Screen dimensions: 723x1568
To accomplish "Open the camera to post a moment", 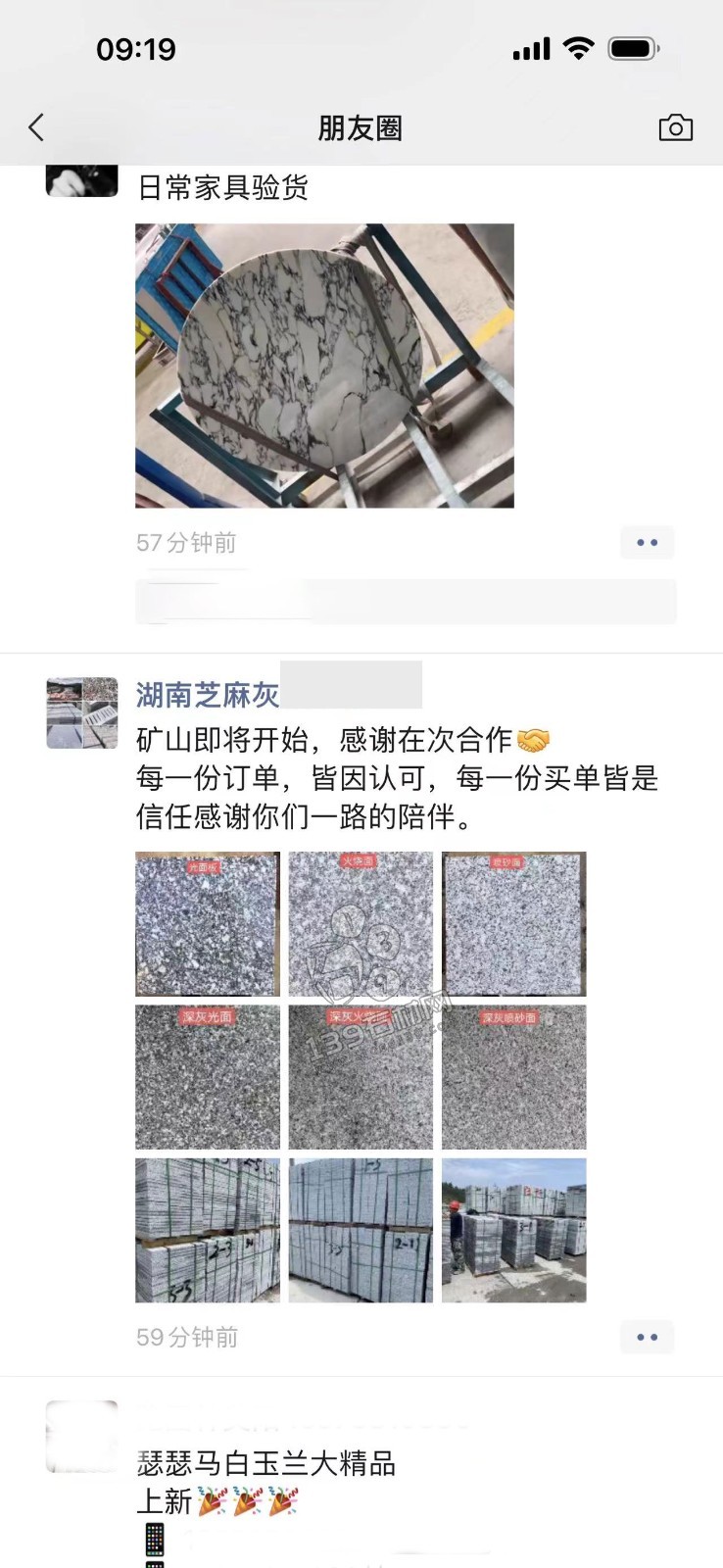I will click(x=675, y=127).
